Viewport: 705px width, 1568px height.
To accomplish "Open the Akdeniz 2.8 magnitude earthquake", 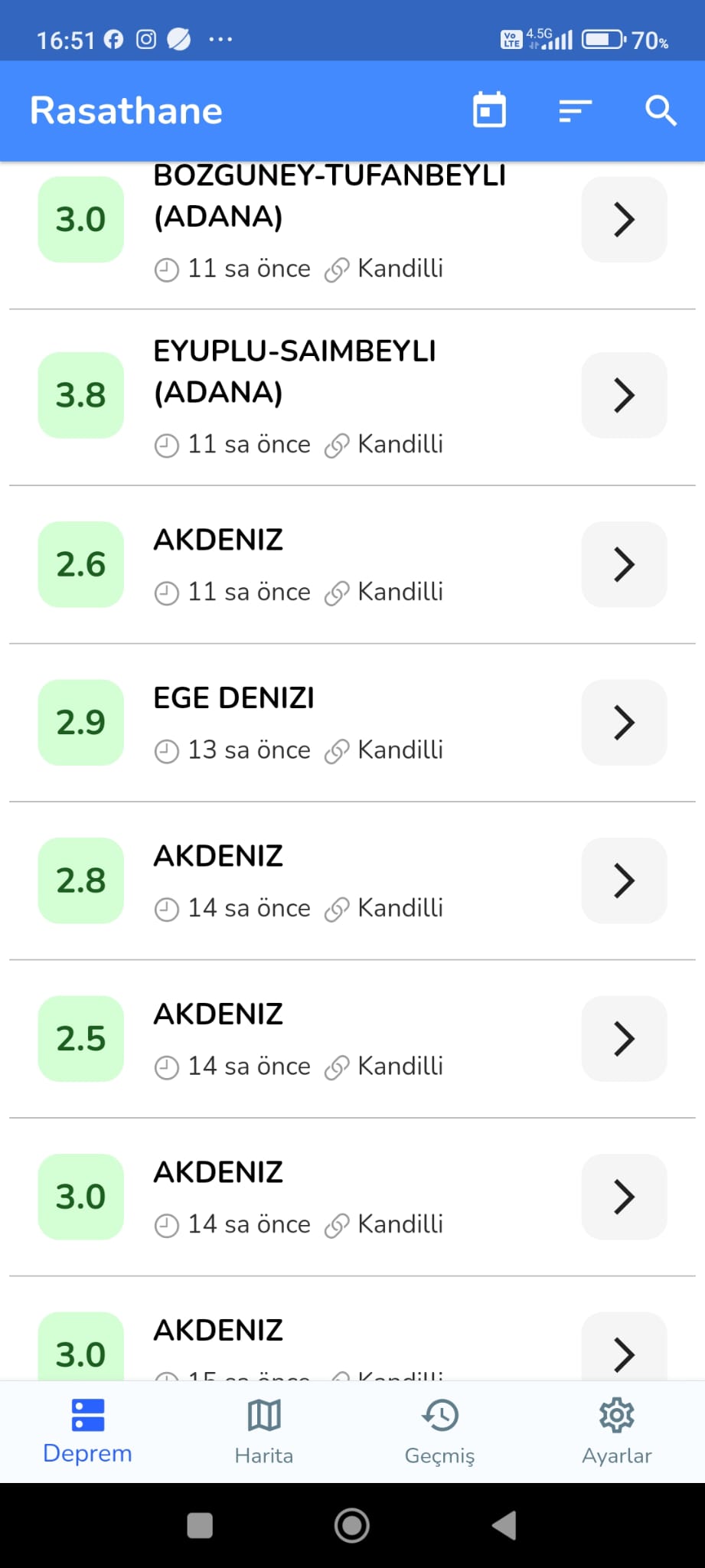I will (x=624, y=880).
